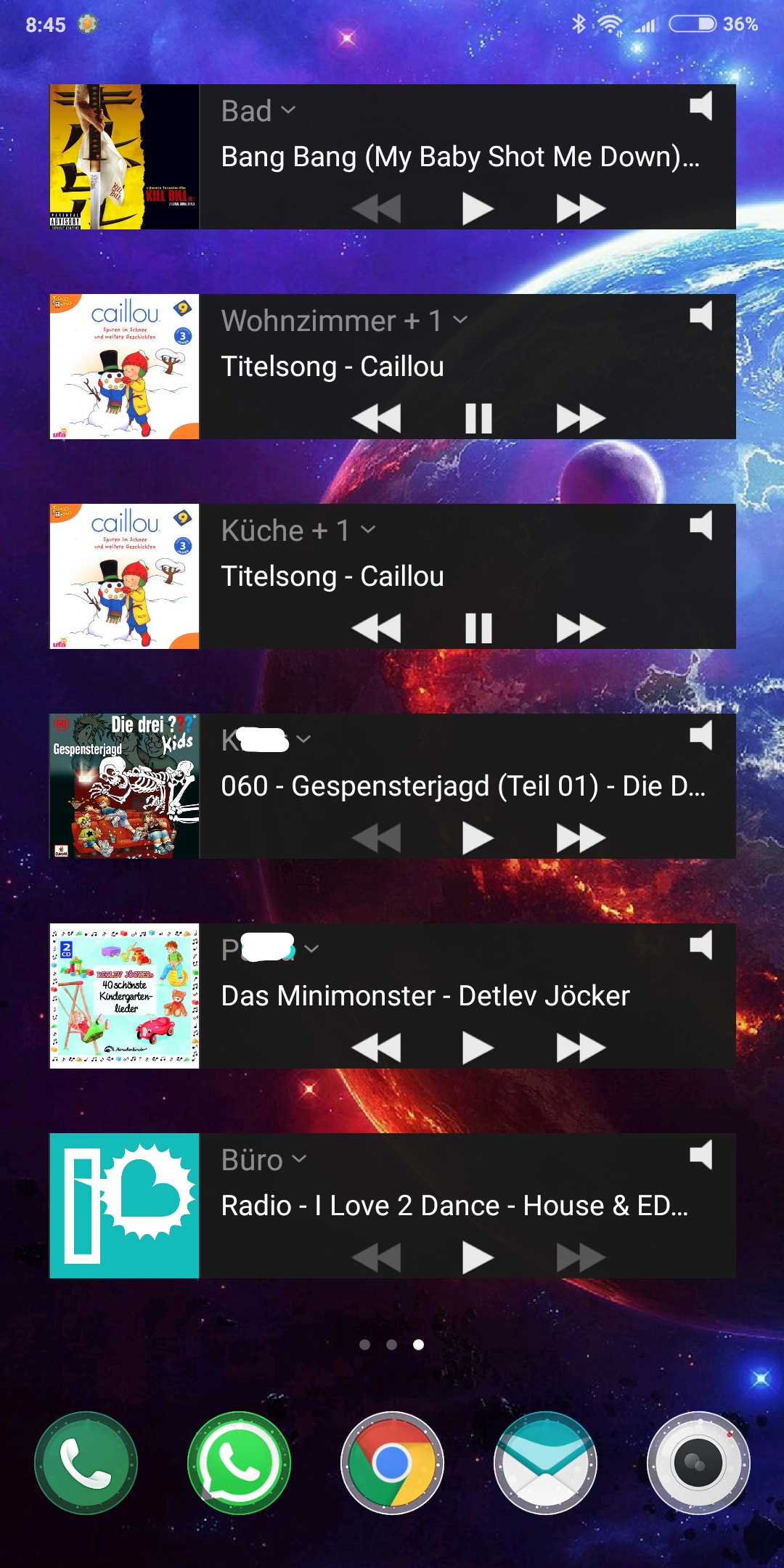
Task: Skip to next track in Bad widget
Action: point(580,209)
